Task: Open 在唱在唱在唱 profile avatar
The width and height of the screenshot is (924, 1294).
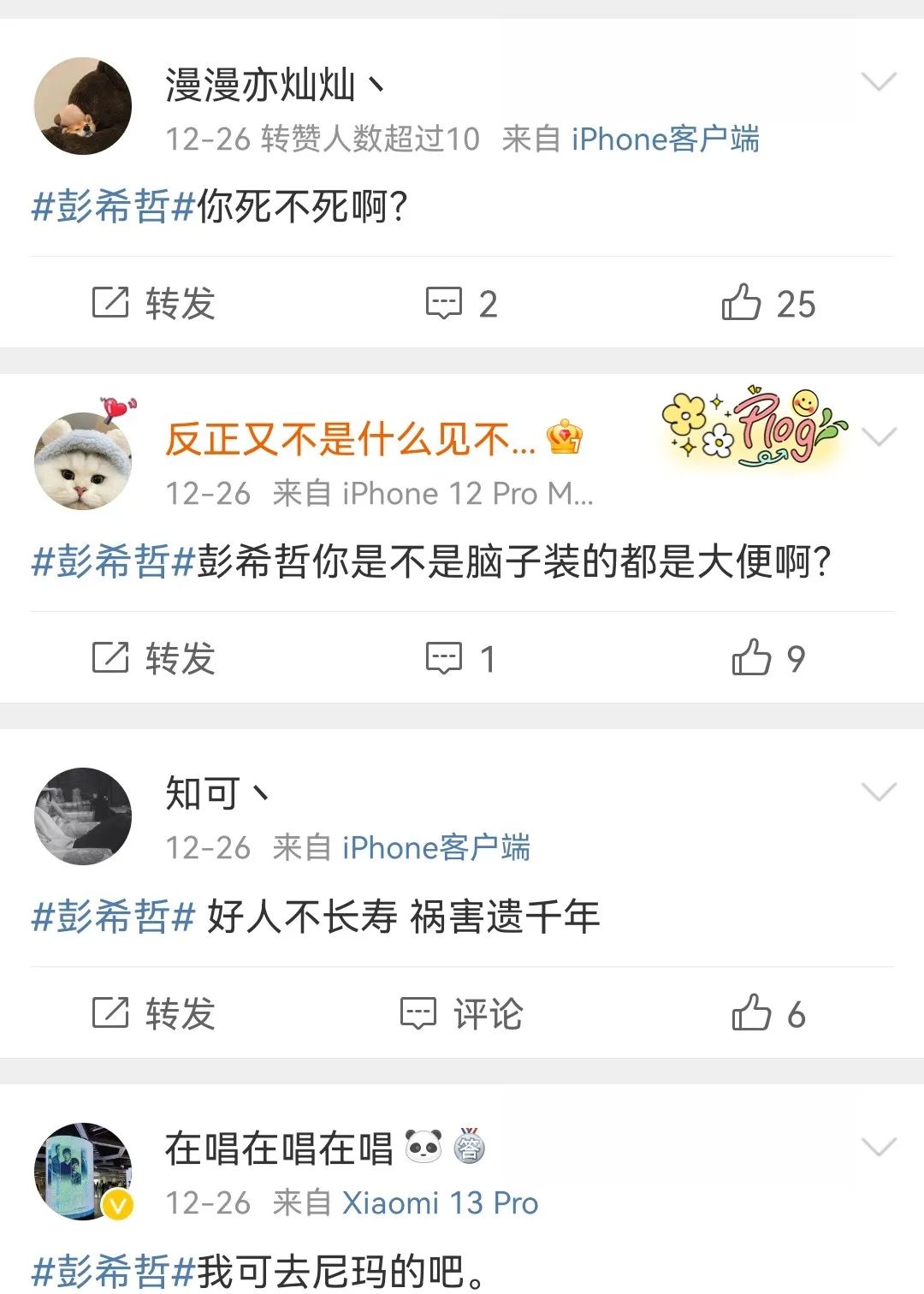Action: 83,1171
